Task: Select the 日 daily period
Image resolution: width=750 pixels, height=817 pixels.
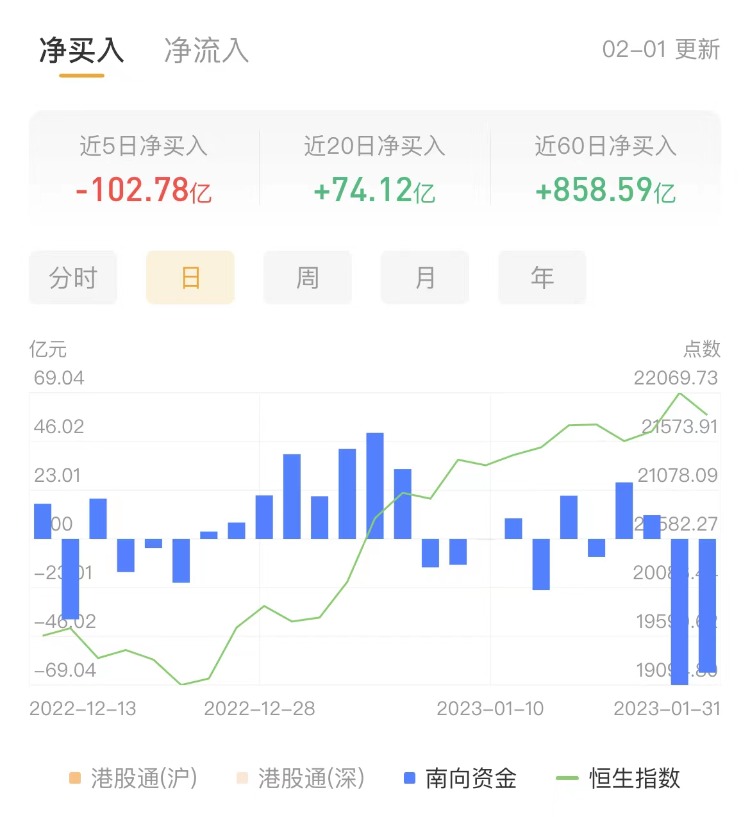Action: pos(190,277)
